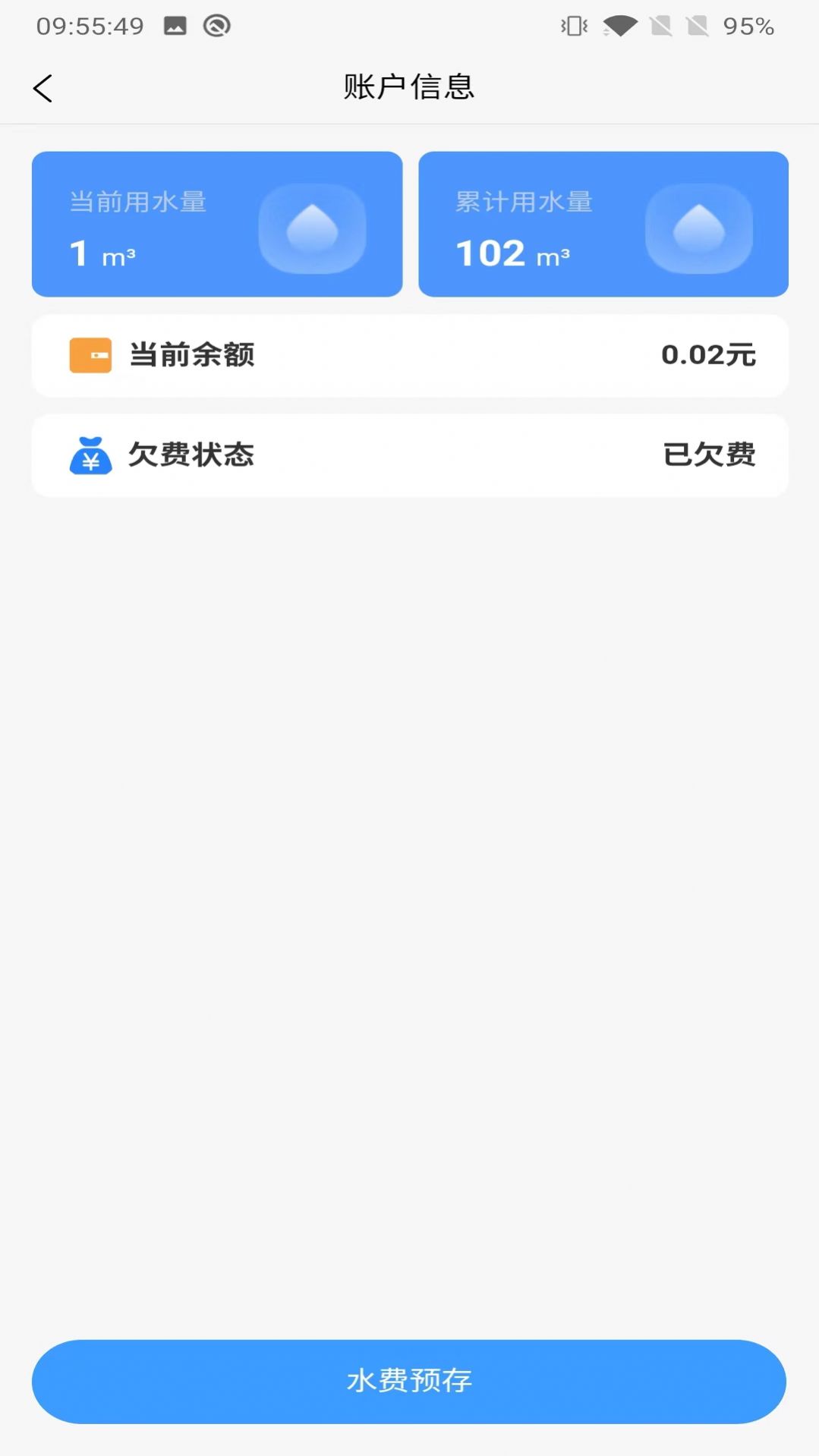Tap the 账户信息 title at the top
Viewport: 819px width, 1456px height.
(409, 87)
